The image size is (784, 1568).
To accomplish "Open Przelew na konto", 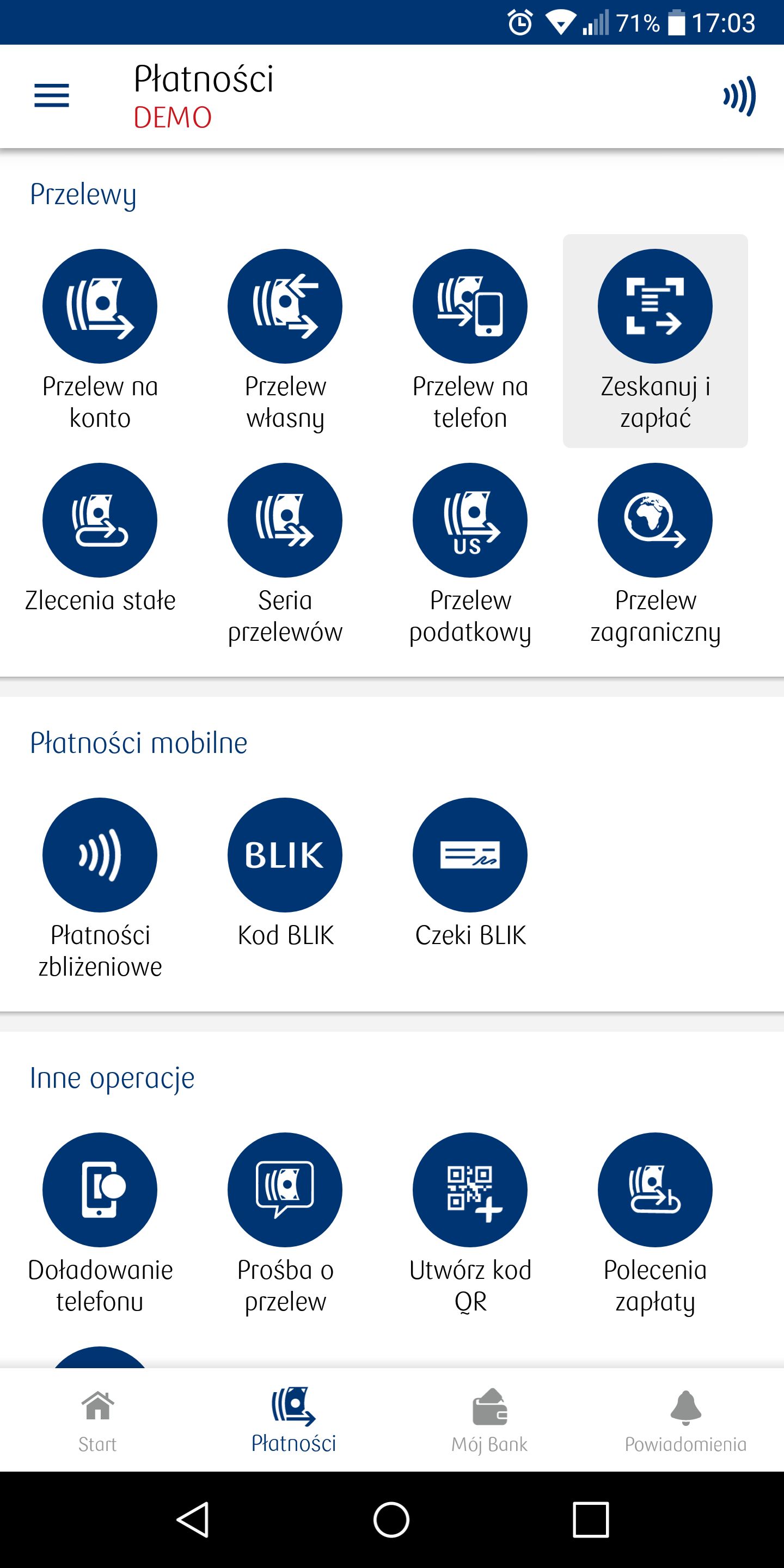I will pos(100,340).
